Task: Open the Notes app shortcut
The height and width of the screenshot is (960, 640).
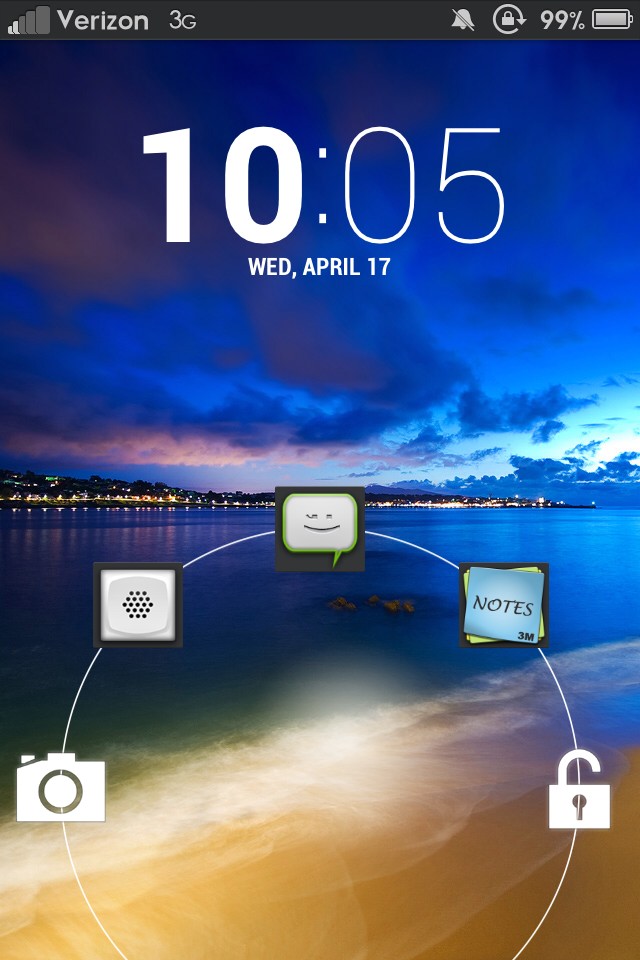Action: click(504, 605)
